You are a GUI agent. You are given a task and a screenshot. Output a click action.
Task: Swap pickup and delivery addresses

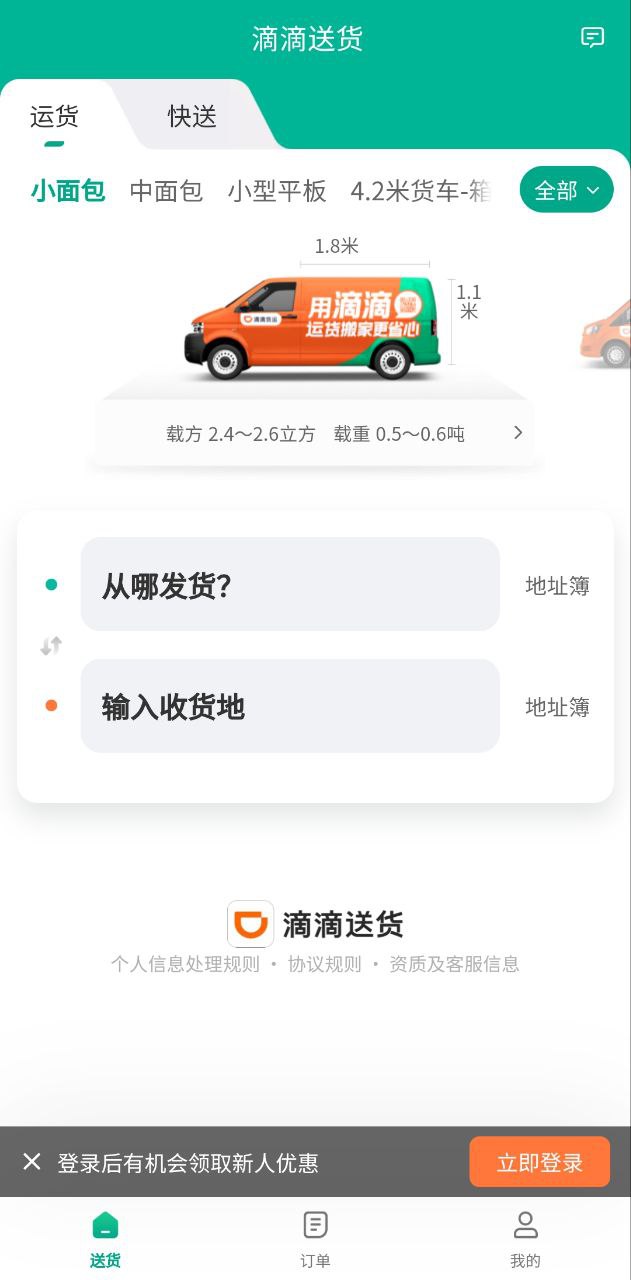pos(51,646)
